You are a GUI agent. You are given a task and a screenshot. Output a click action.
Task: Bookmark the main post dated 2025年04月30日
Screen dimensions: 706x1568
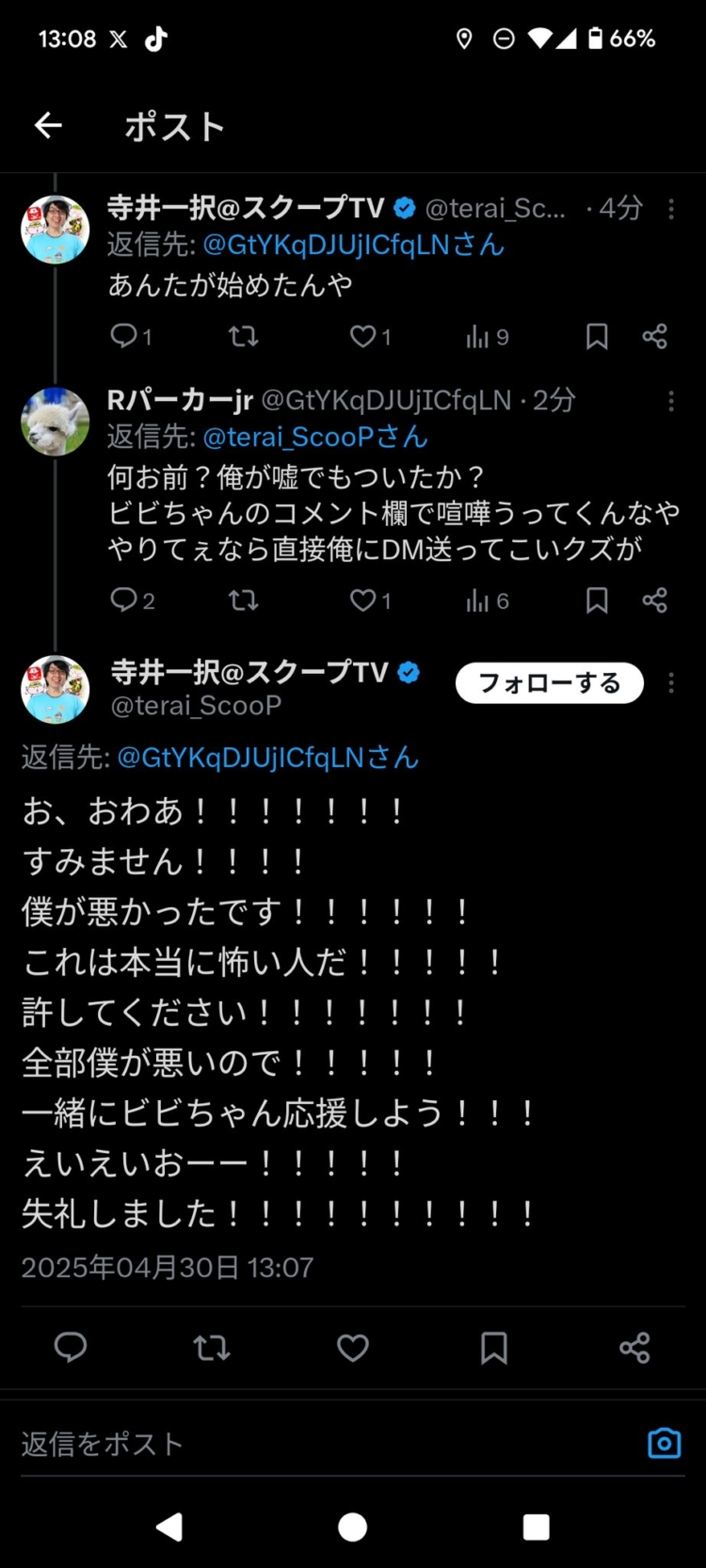coord(494,1348)
